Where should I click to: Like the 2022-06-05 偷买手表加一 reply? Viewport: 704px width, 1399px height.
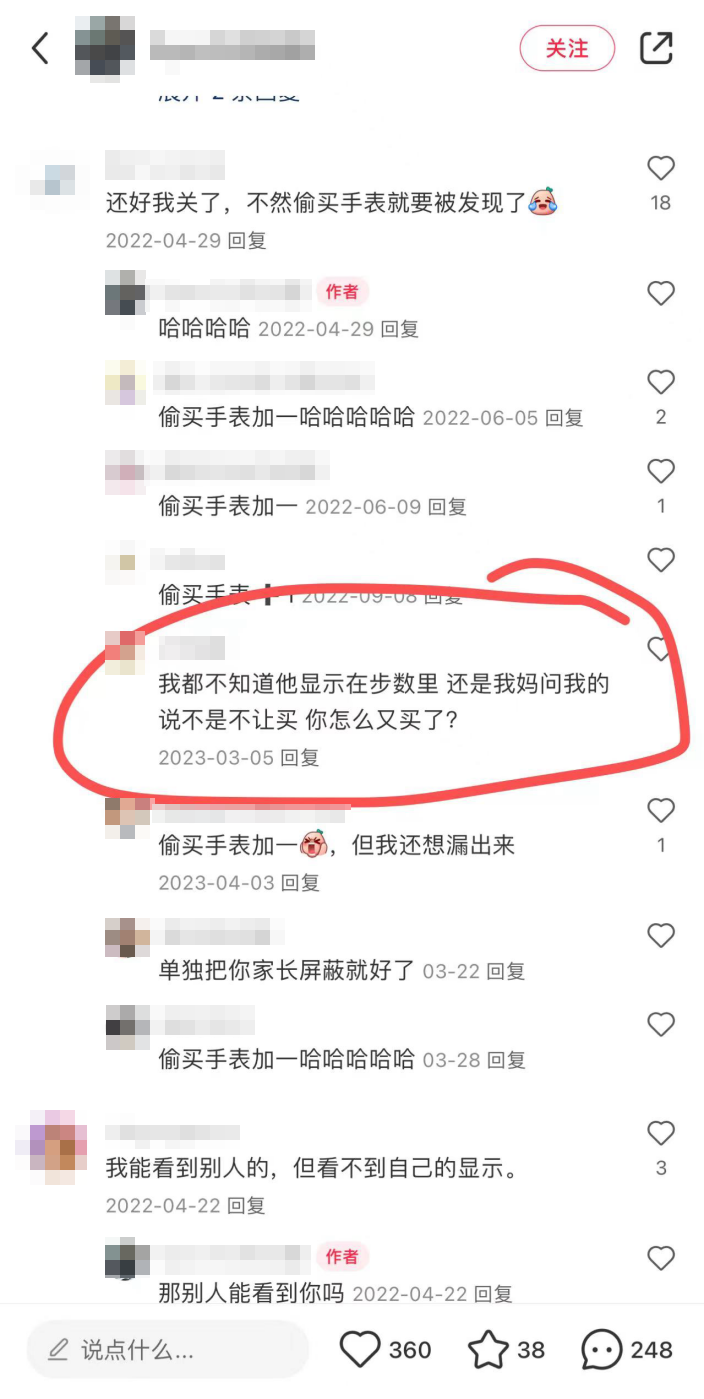pos(661,382)
